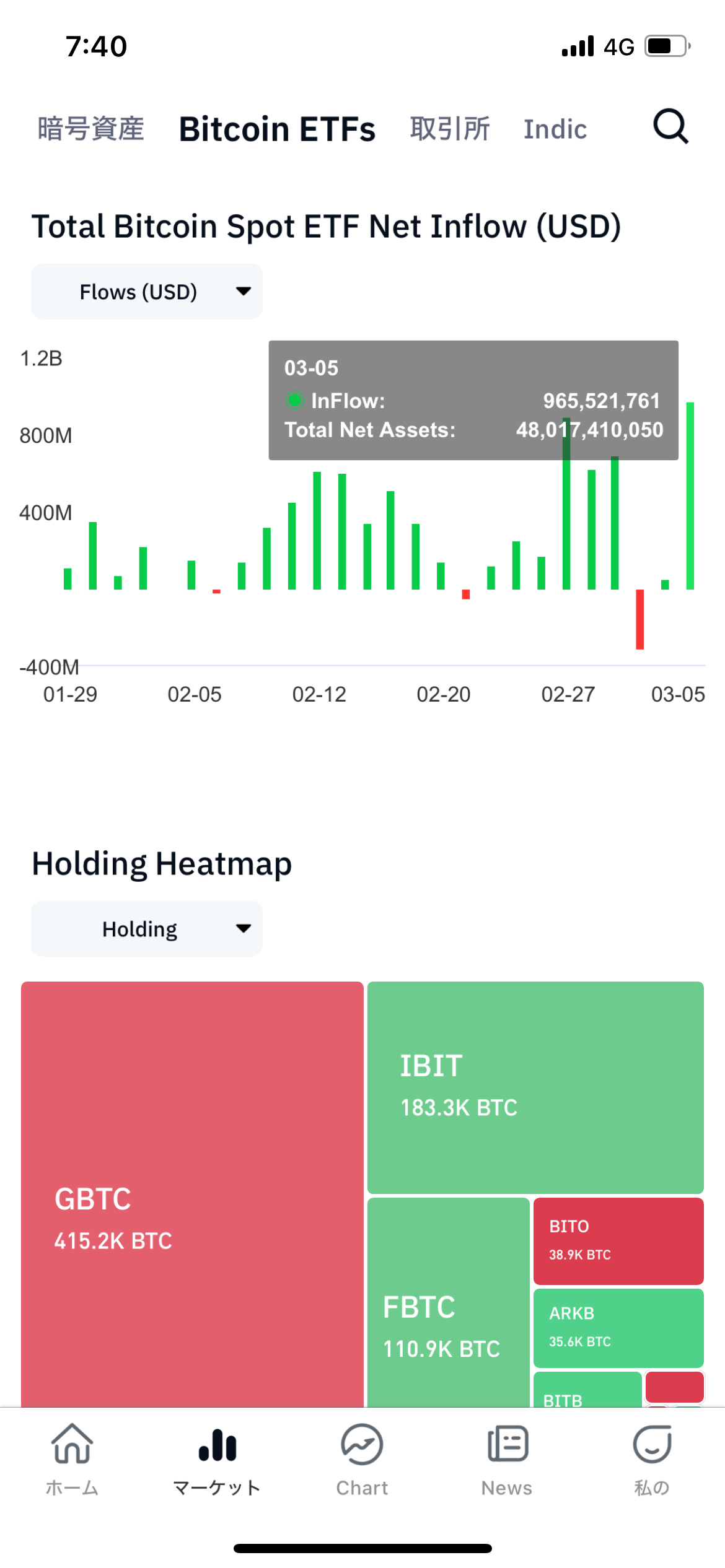
Task: Open the Indic tab
Action: tap(555, 129)
